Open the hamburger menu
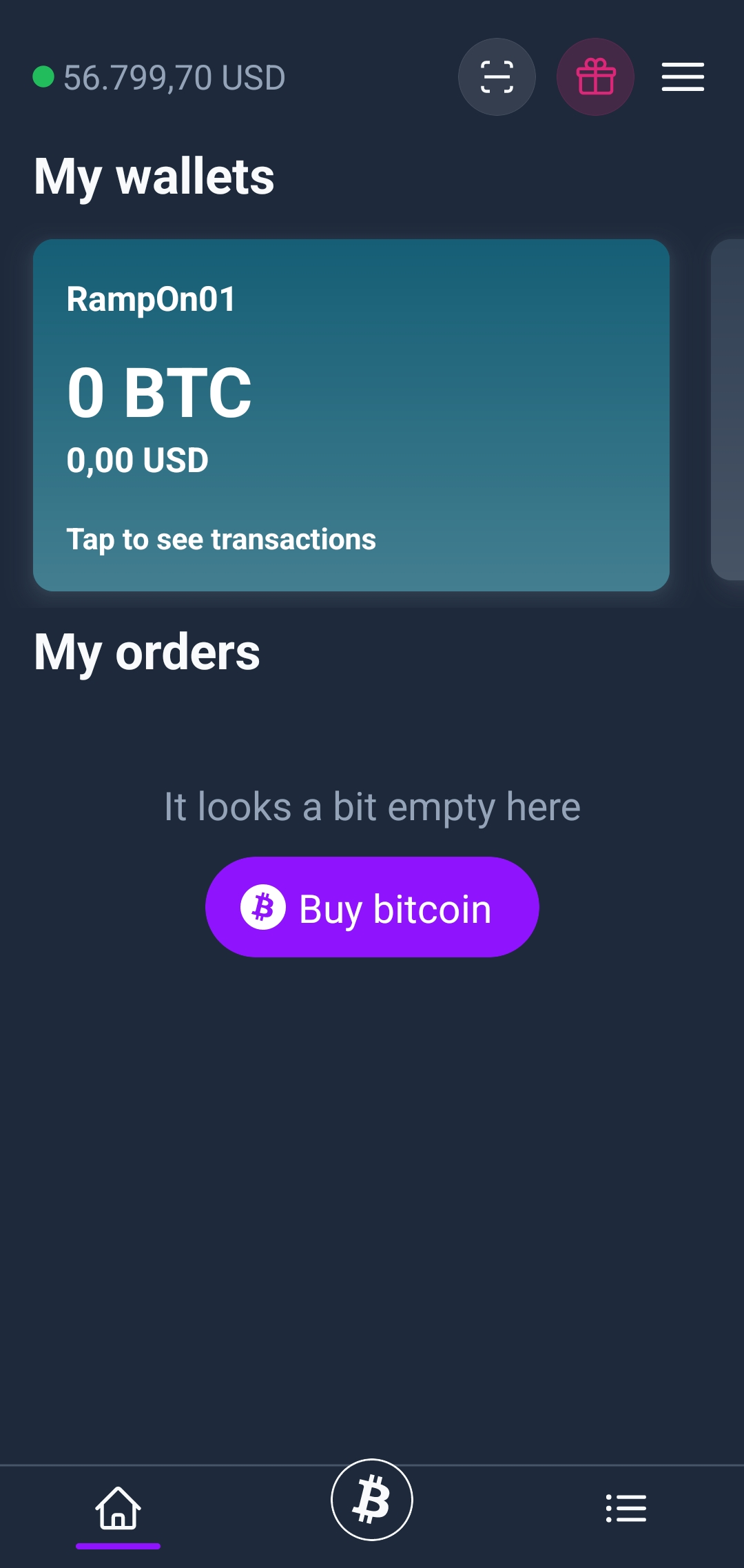The width and height of the screenshot is (744, 1568). coord(683,77)
